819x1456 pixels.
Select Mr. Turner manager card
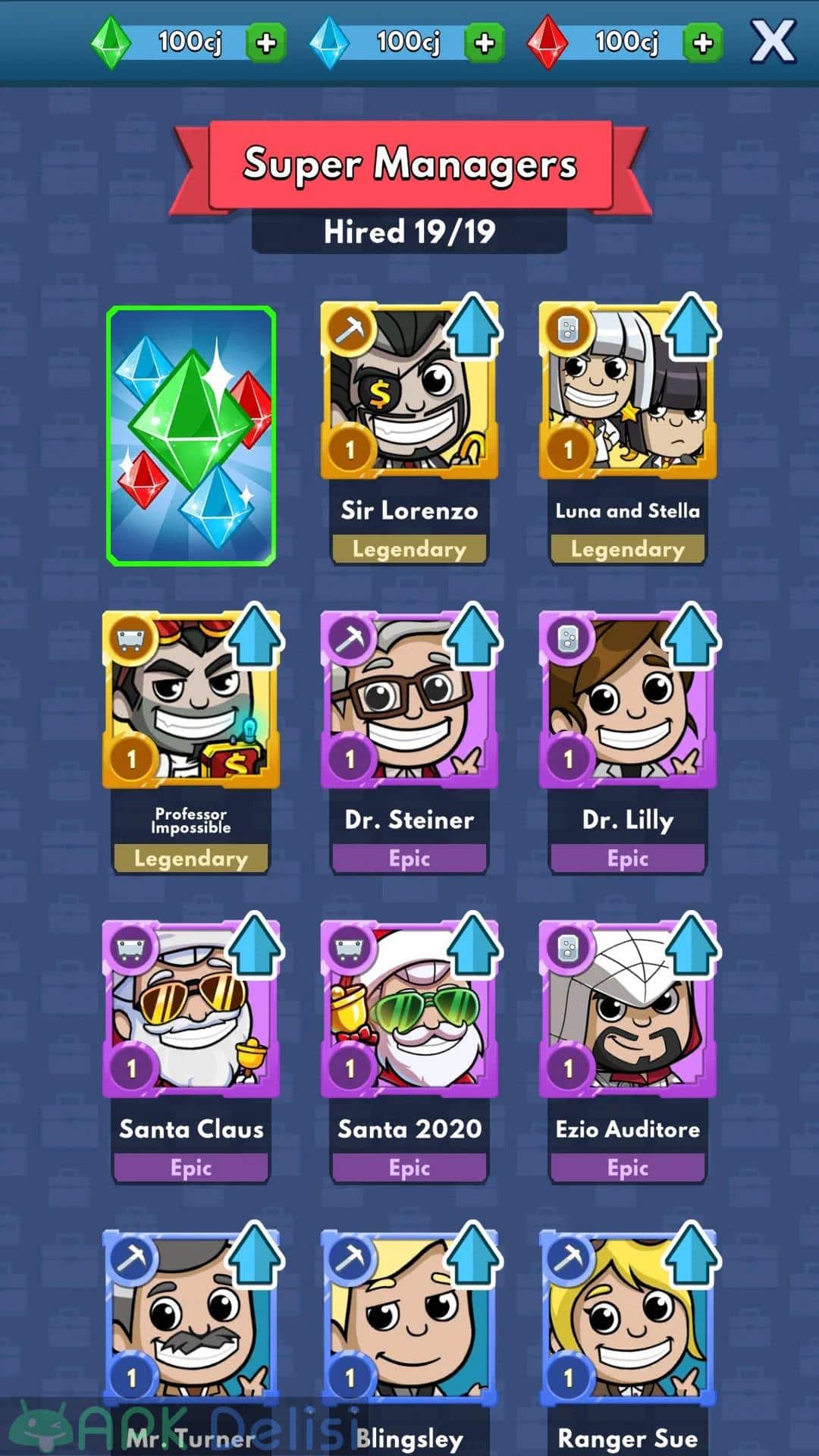(x=191, y=1340)
